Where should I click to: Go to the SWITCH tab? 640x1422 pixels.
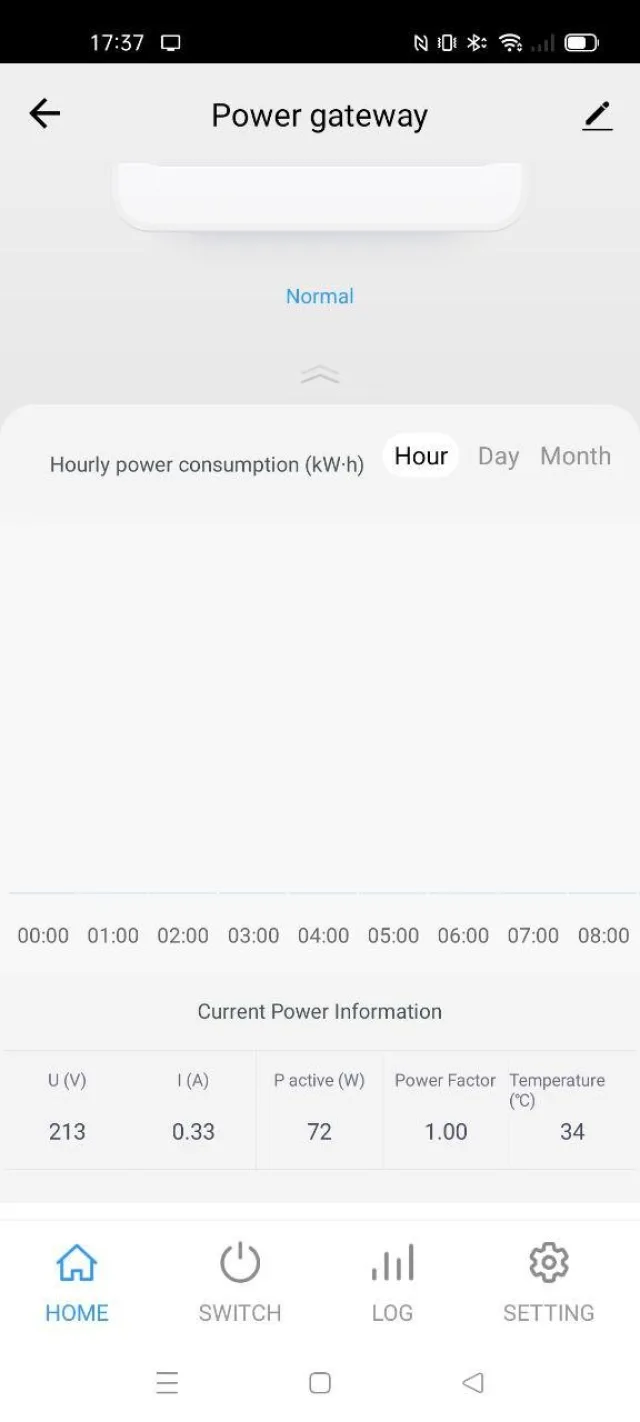(x=240, y=1283)
